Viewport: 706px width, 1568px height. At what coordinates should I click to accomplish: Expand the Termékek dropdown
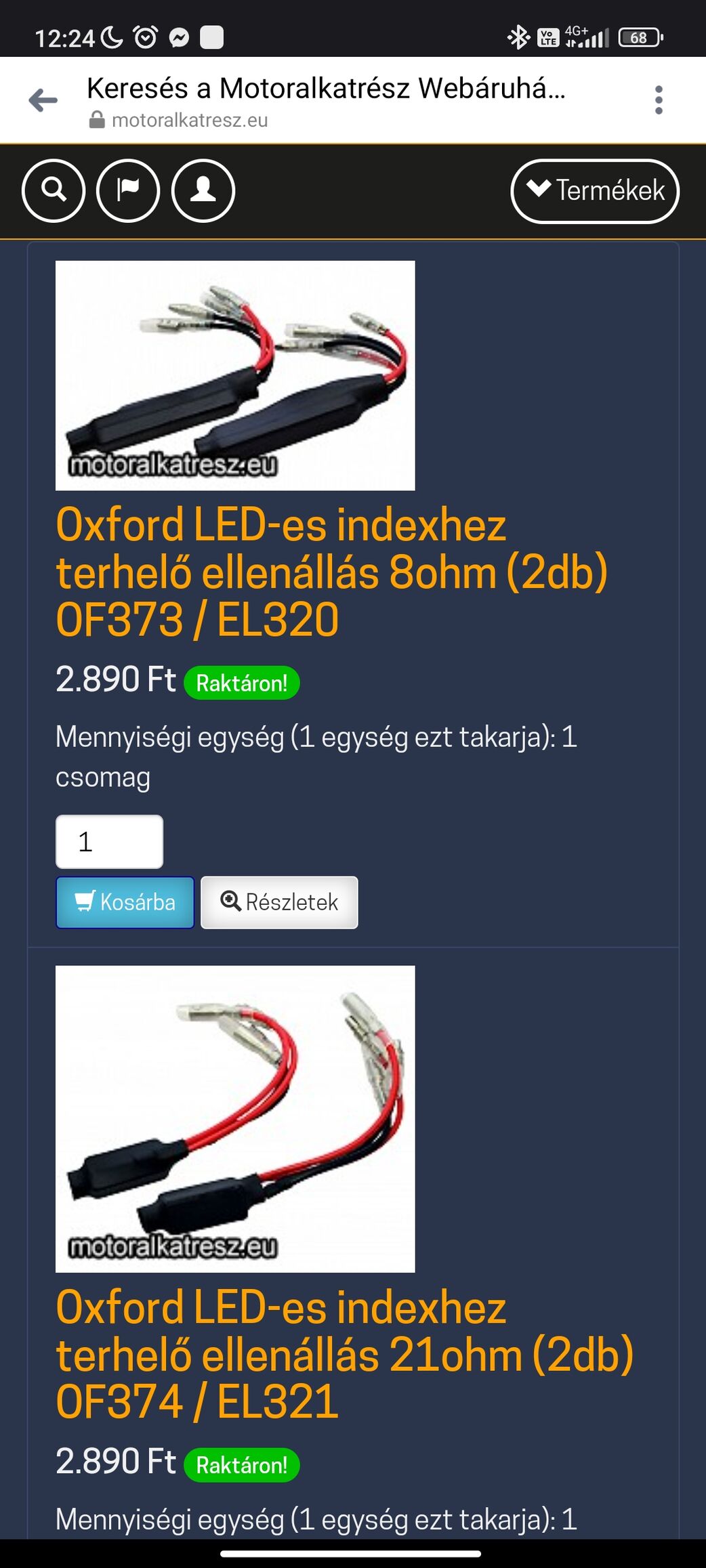pos(595,190)
